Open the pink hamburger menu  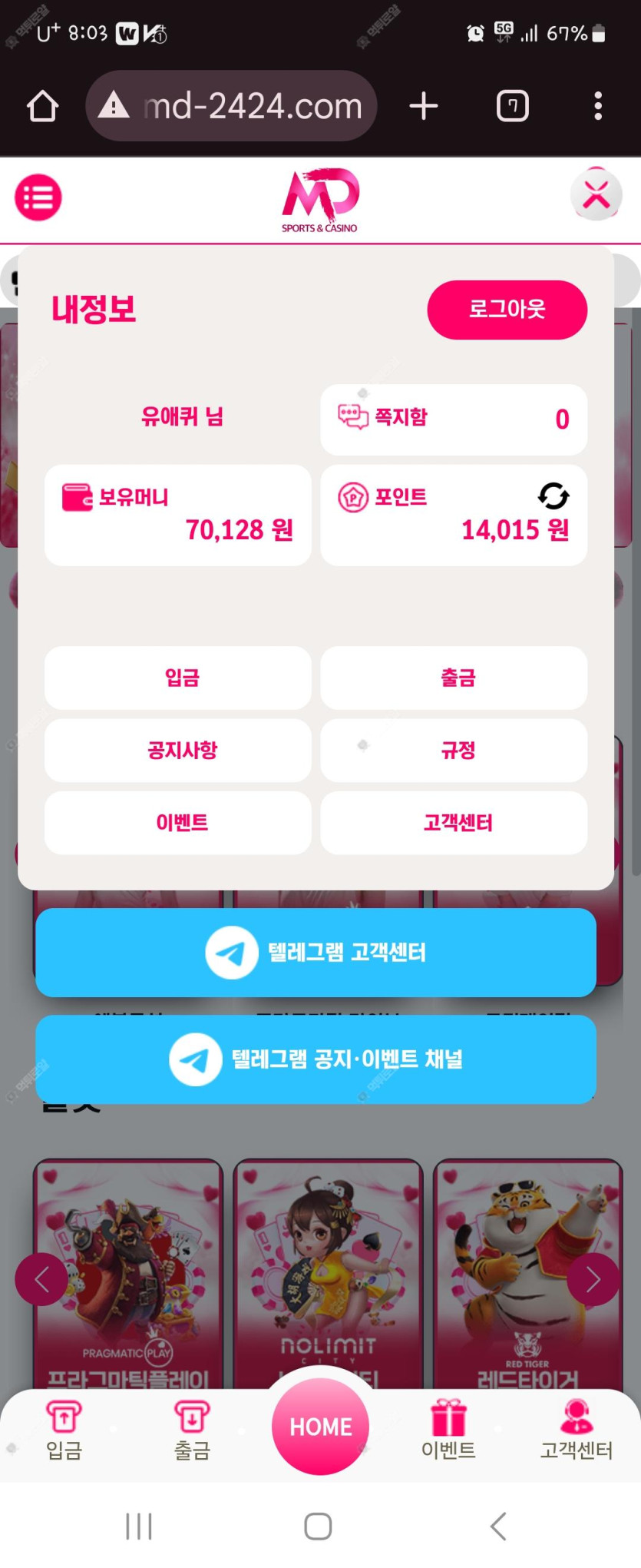click(x=38, y=197)
